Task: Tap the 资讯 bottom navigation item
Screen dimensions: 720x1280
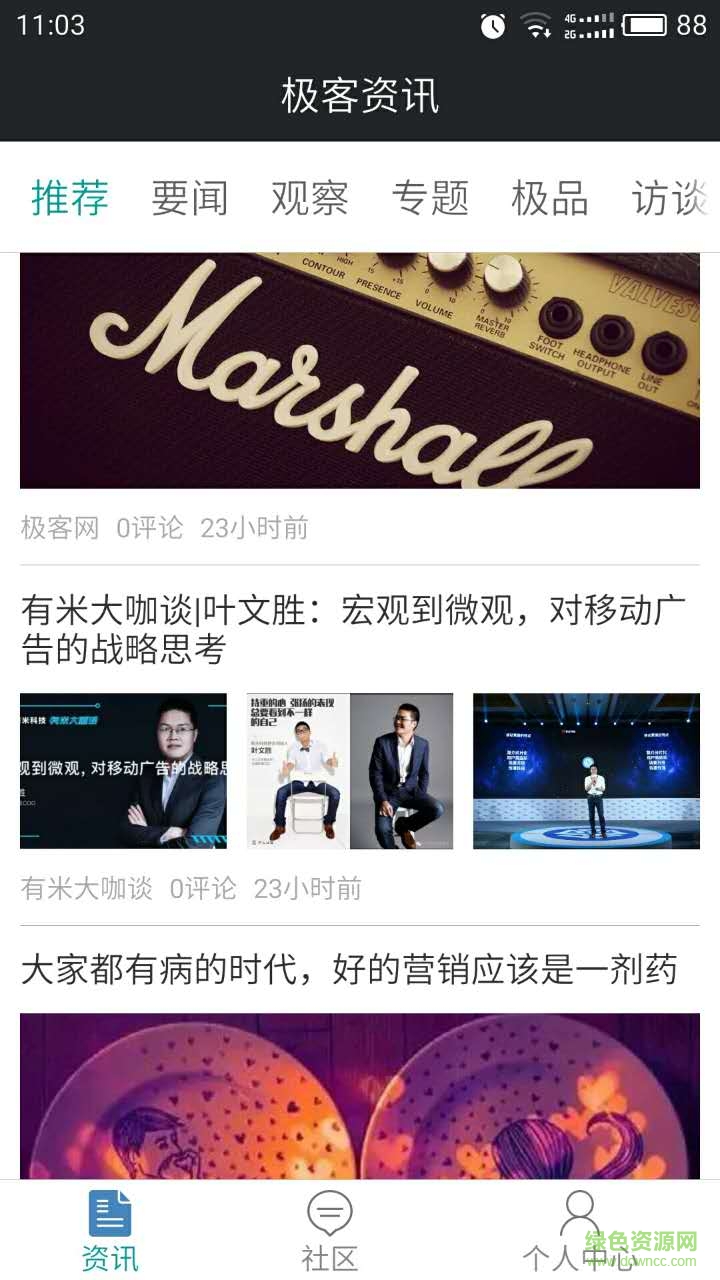Action: (110, 1230)
